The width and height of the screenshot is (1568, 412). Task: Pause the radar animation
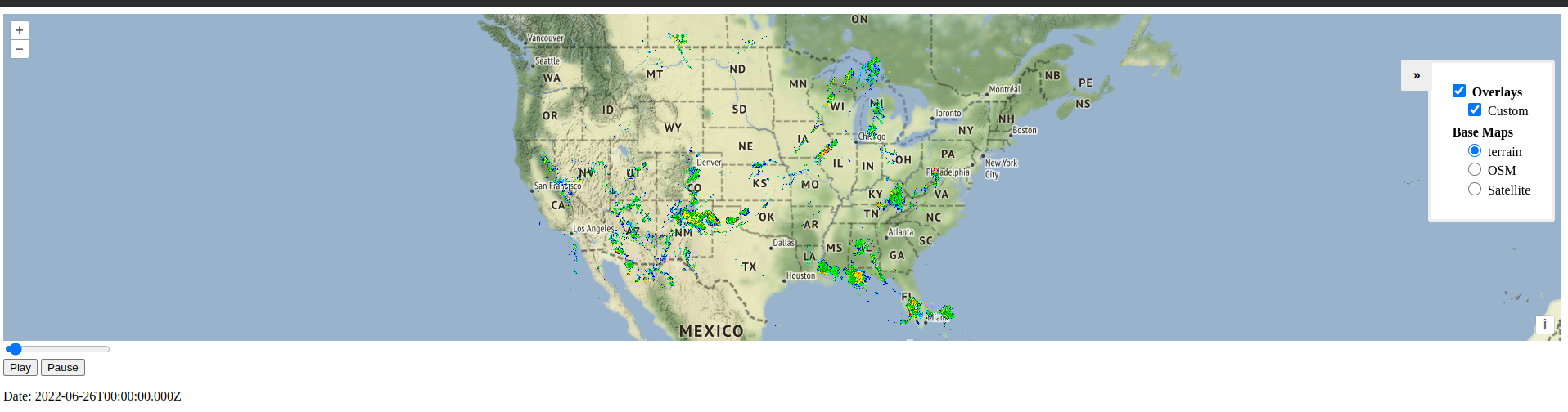[x=63, y=368]
